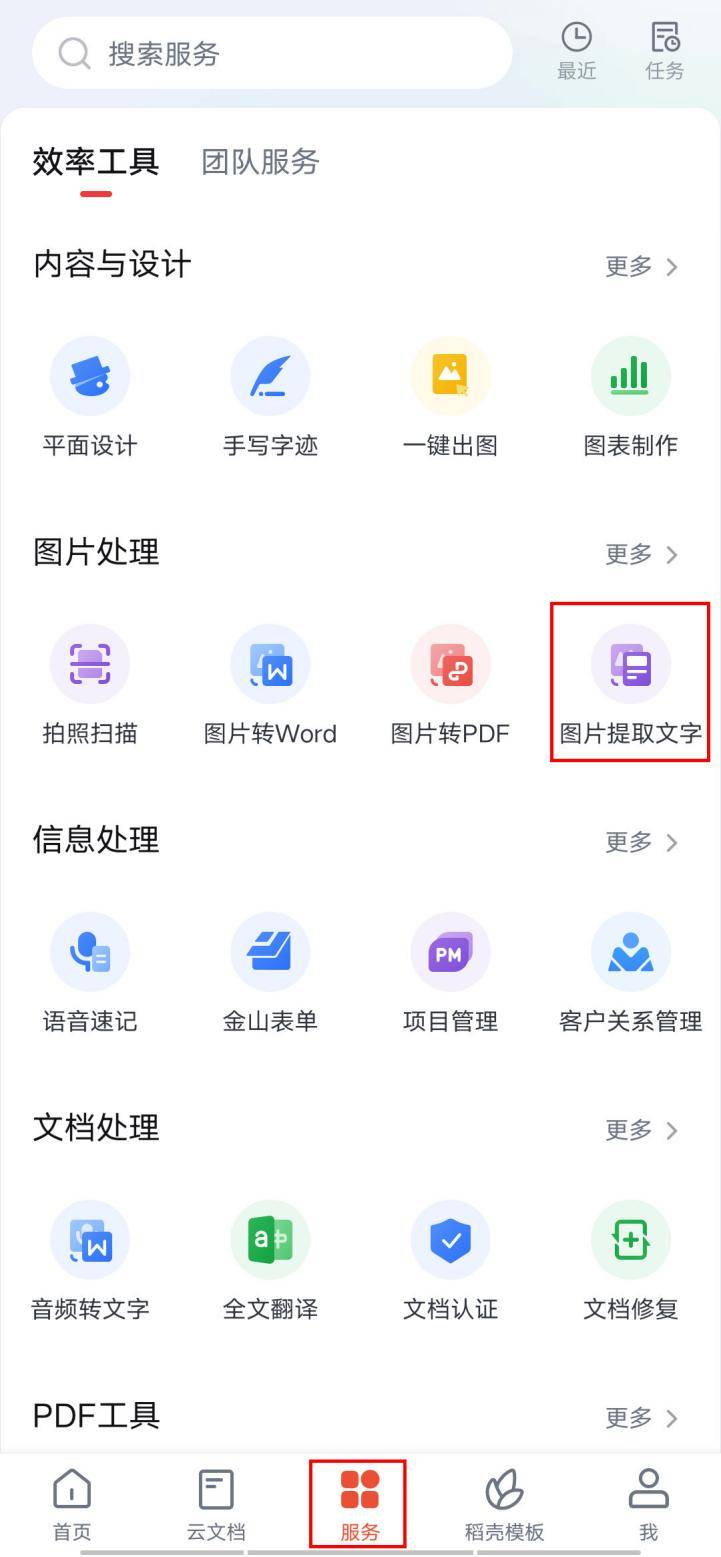The image size is (721, 1557).
Task: View recent items via 最近 button
Action: pyautogui.click(x=577, y=48)
